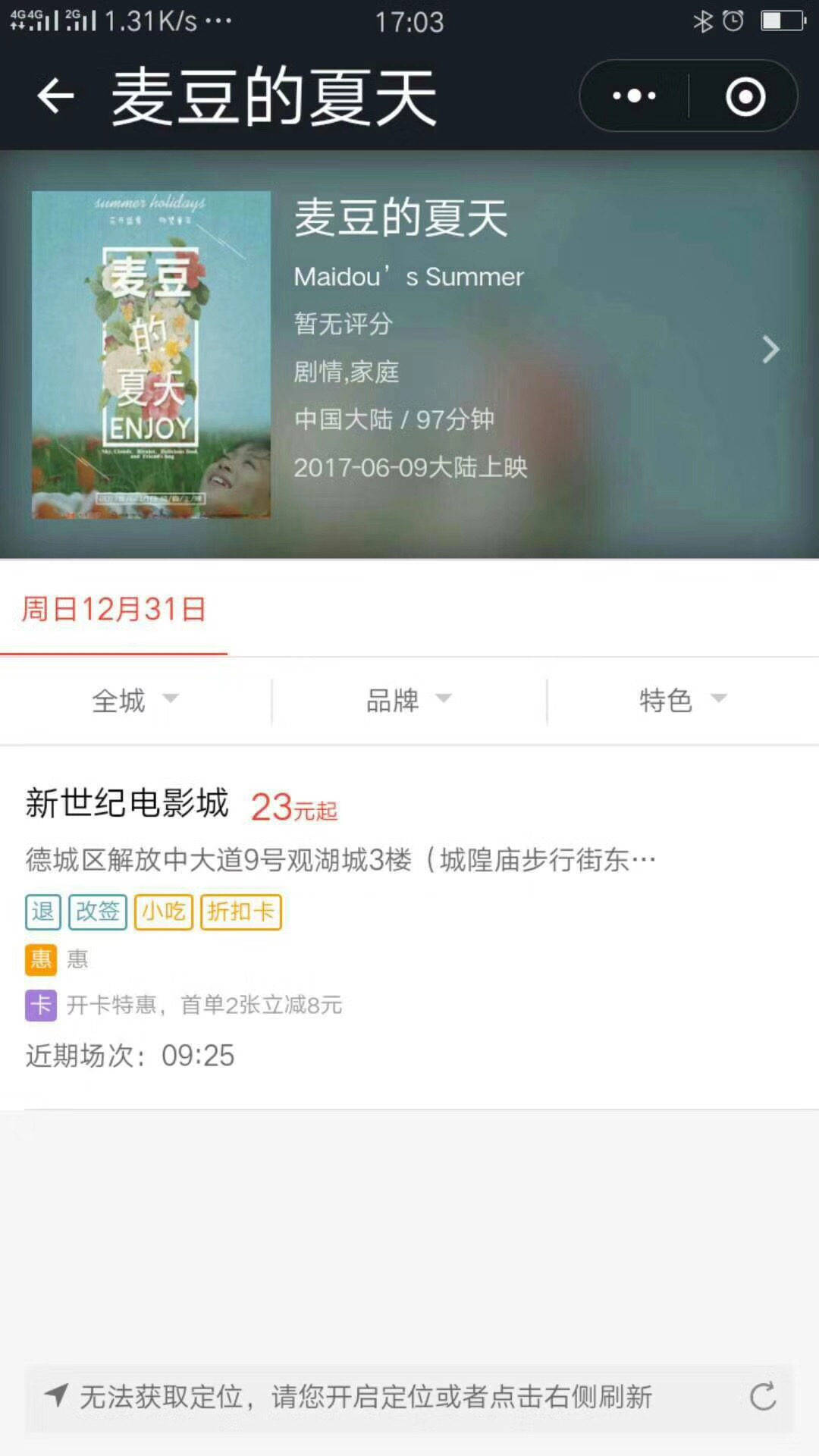Image resolution: width=819 pixels, height=1456 pixels.
Task: Expand the 品牌 brand filter
Action: 408,700
